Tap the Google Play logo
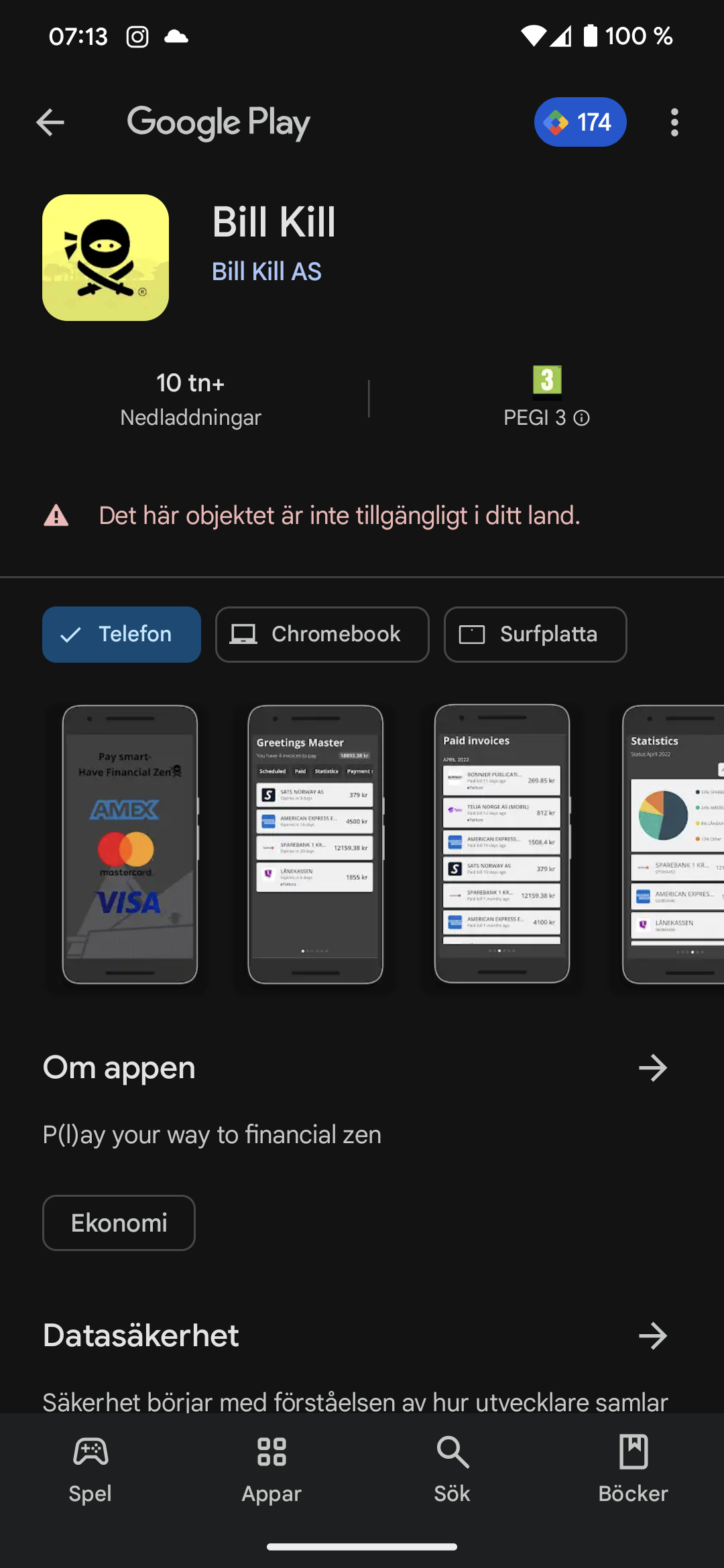This screenshot has height=1568, width=724. tap(219, 121)
